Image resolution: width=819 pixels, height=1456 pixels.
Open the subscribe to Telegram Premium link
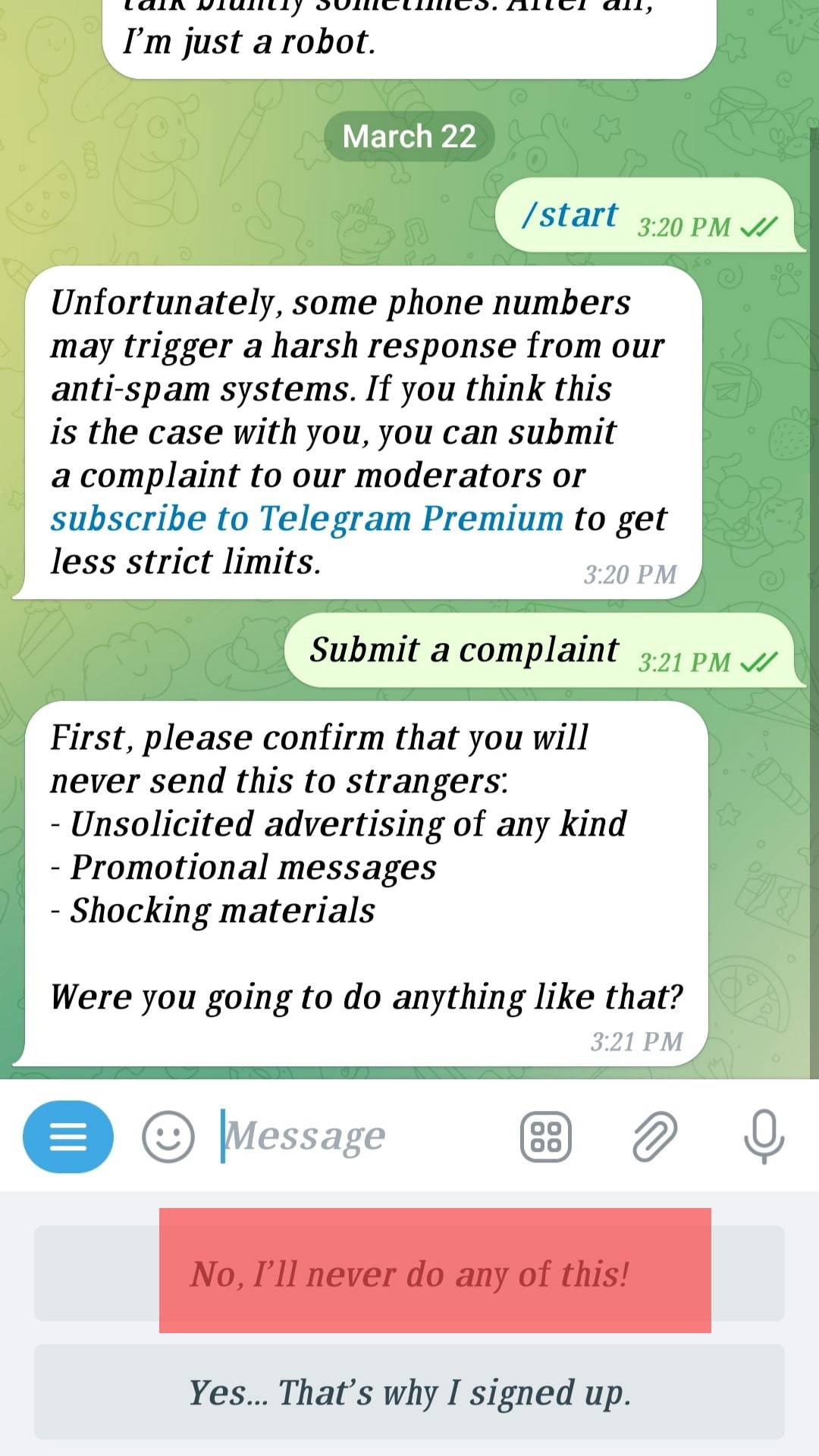click(307, 519)
